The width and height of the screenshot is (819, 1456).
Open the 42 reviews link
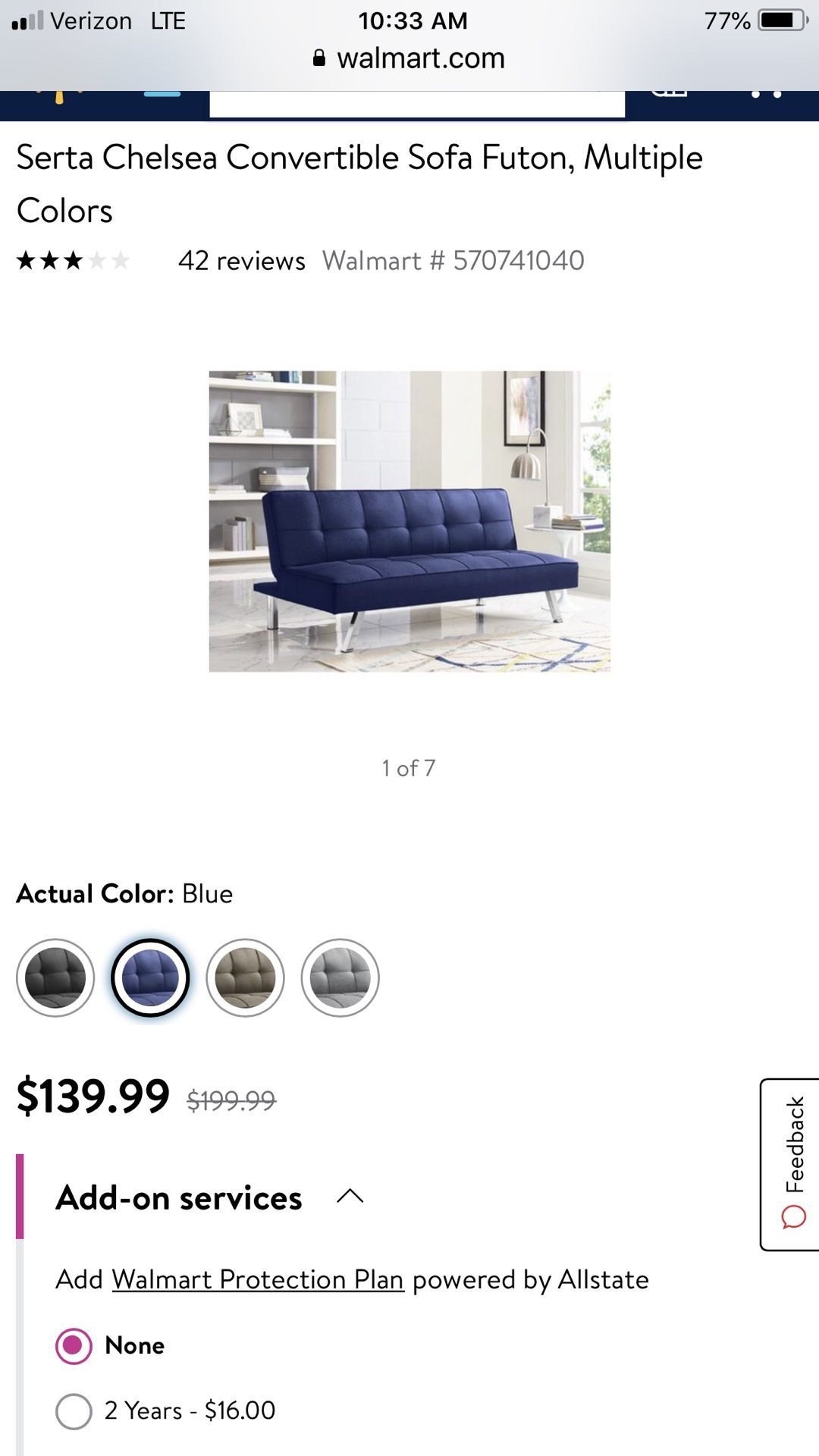coord(241,261)
